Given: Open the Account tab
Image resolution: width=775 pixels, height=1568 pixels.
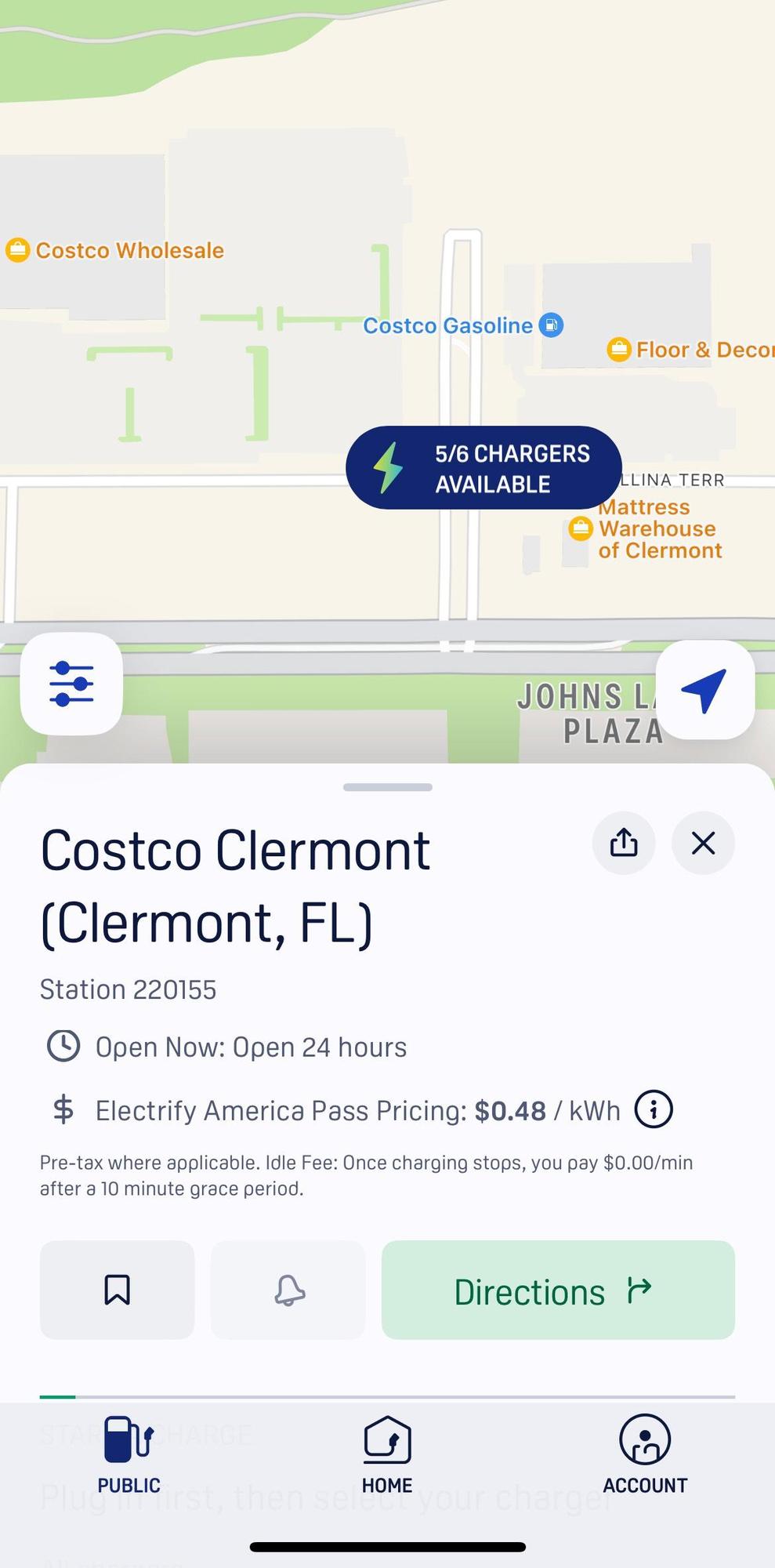Looking at the screenshot, I should pos(645,1455).
